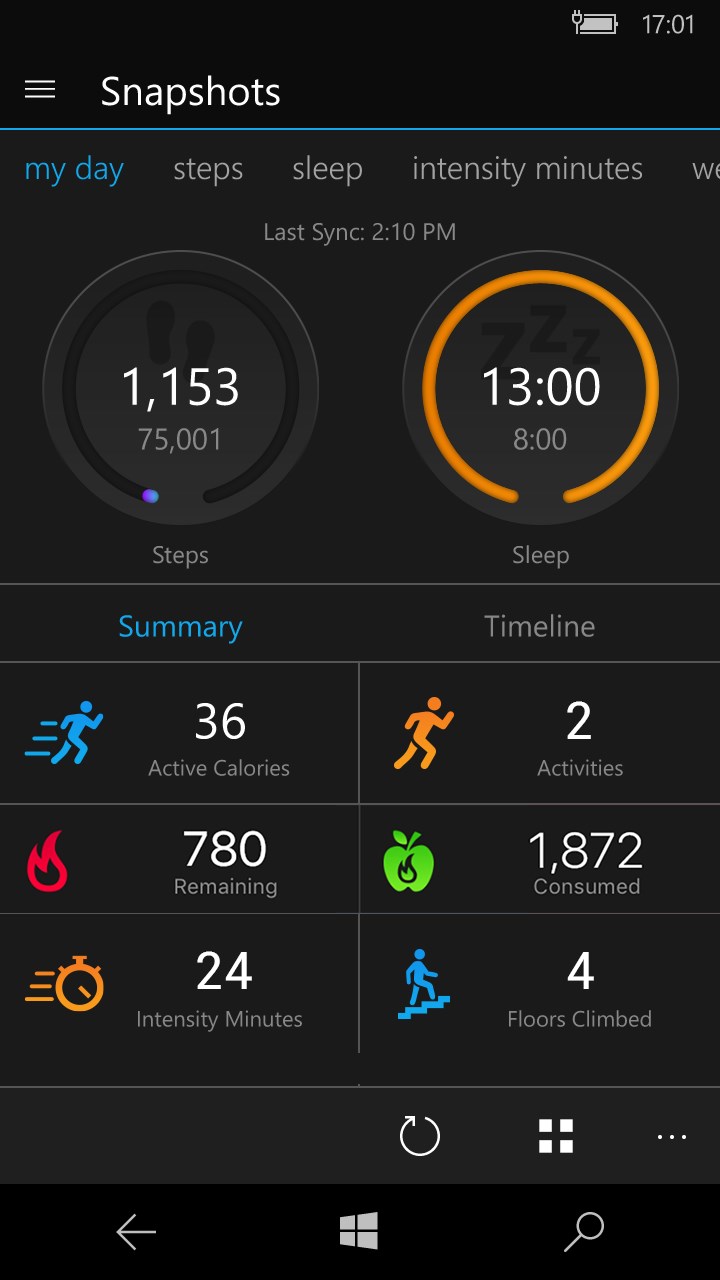The width and height of the screenshot is (720, 1280).
Task: Open the Active Calories tile
Action: click(x=180, y=734)
